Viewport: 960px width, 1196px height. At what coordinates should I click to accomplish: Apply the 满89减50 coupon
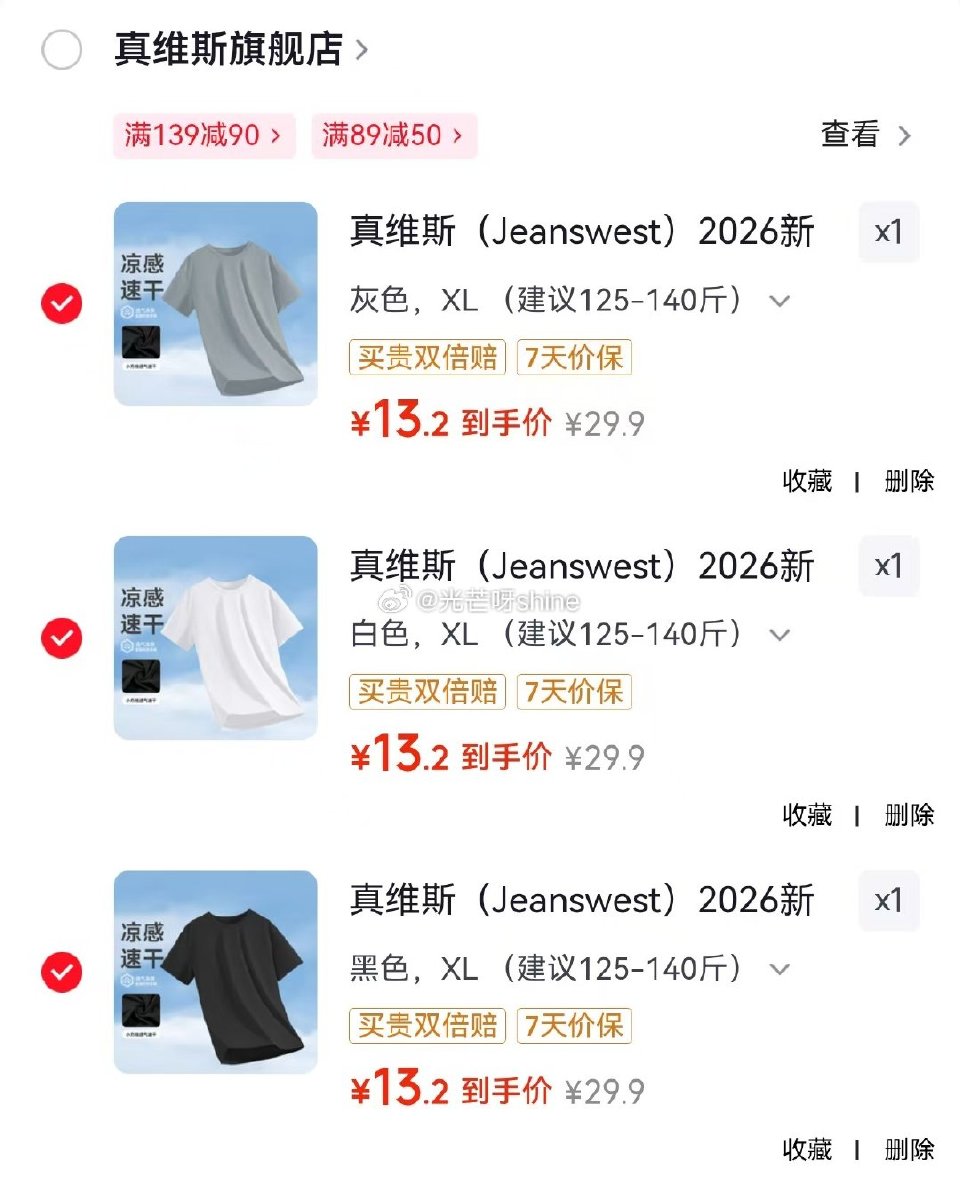[x=394, y=136]
